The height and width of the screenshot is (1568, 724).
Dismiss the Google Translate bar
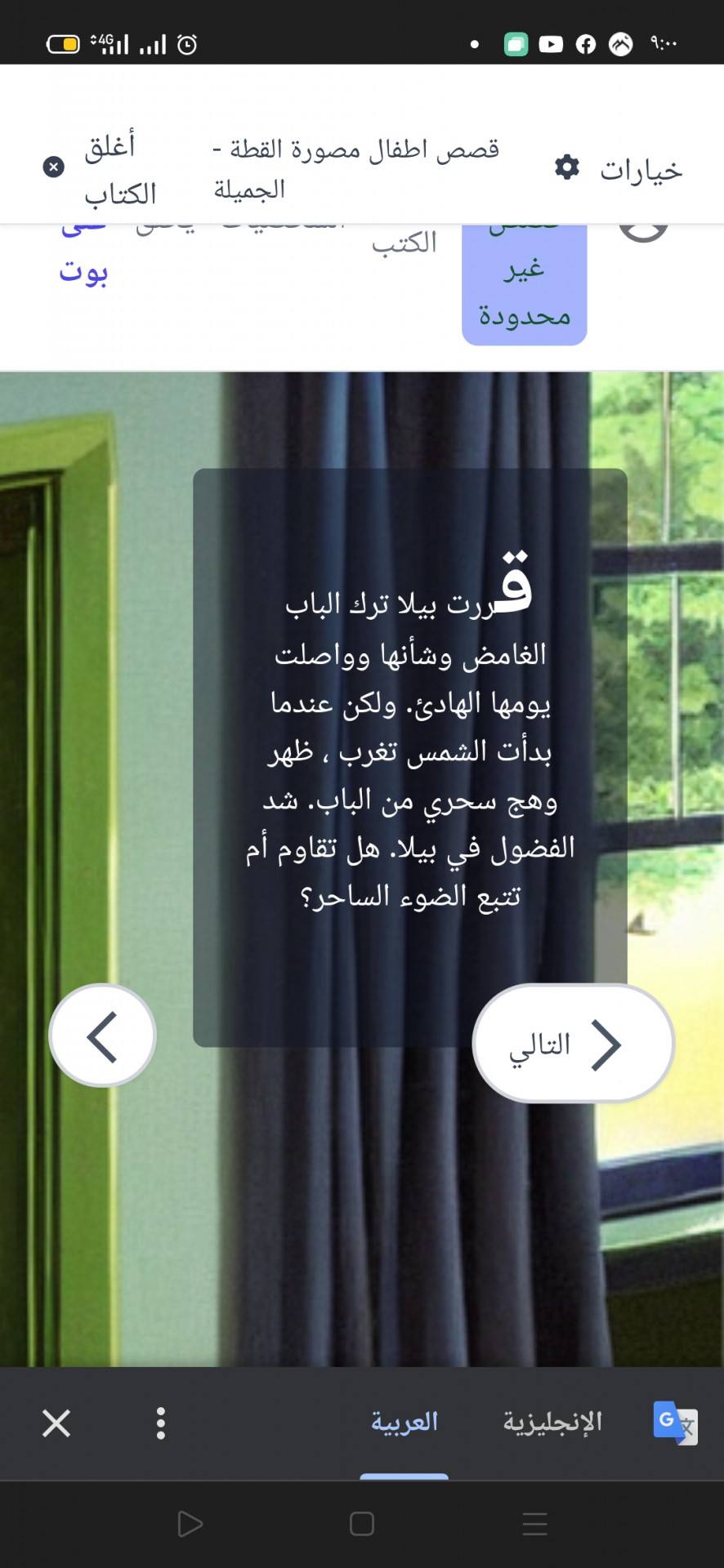[x=56, y=1423]
